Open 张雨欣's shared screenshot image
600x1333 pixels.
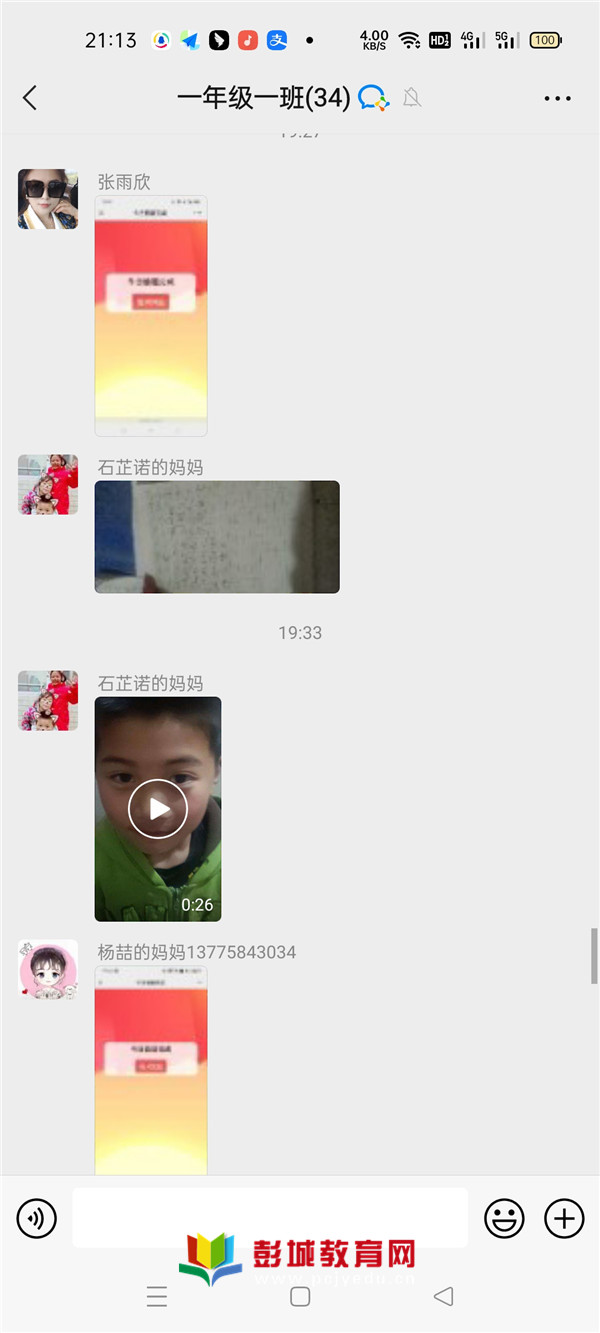[x=151, y=316]
